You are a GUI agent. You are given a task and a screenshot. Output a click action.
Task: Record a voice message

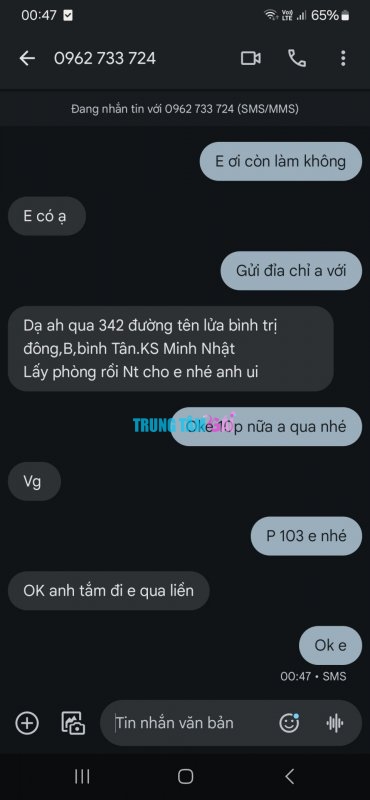(x=335, y=723)
